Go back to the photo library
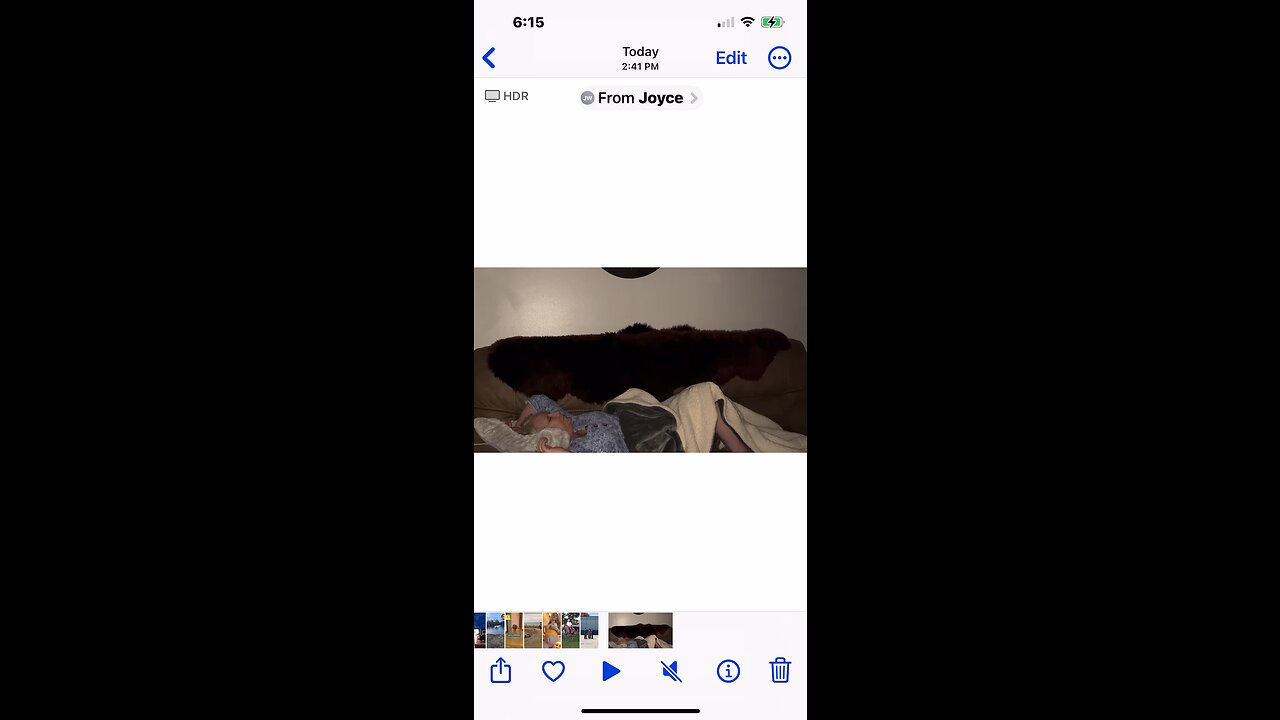This screenshot has height=720, width=1280. click(x=489, y=58)
